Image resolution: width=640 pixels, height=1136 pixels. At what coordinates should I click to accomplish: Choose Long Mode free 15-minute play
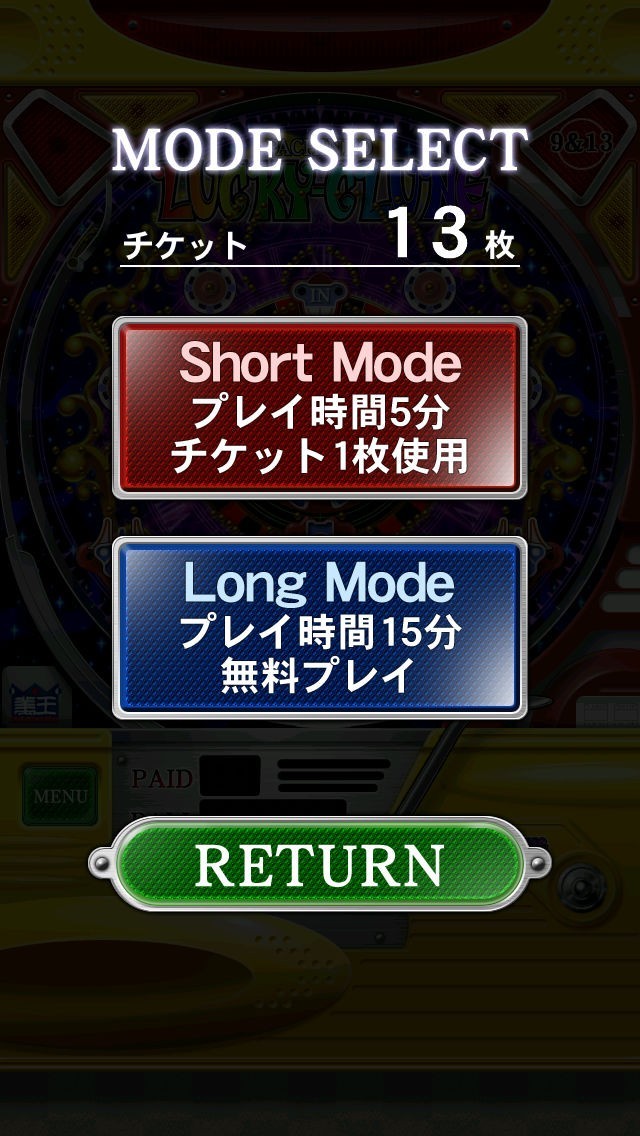click(x=320, y=627)
